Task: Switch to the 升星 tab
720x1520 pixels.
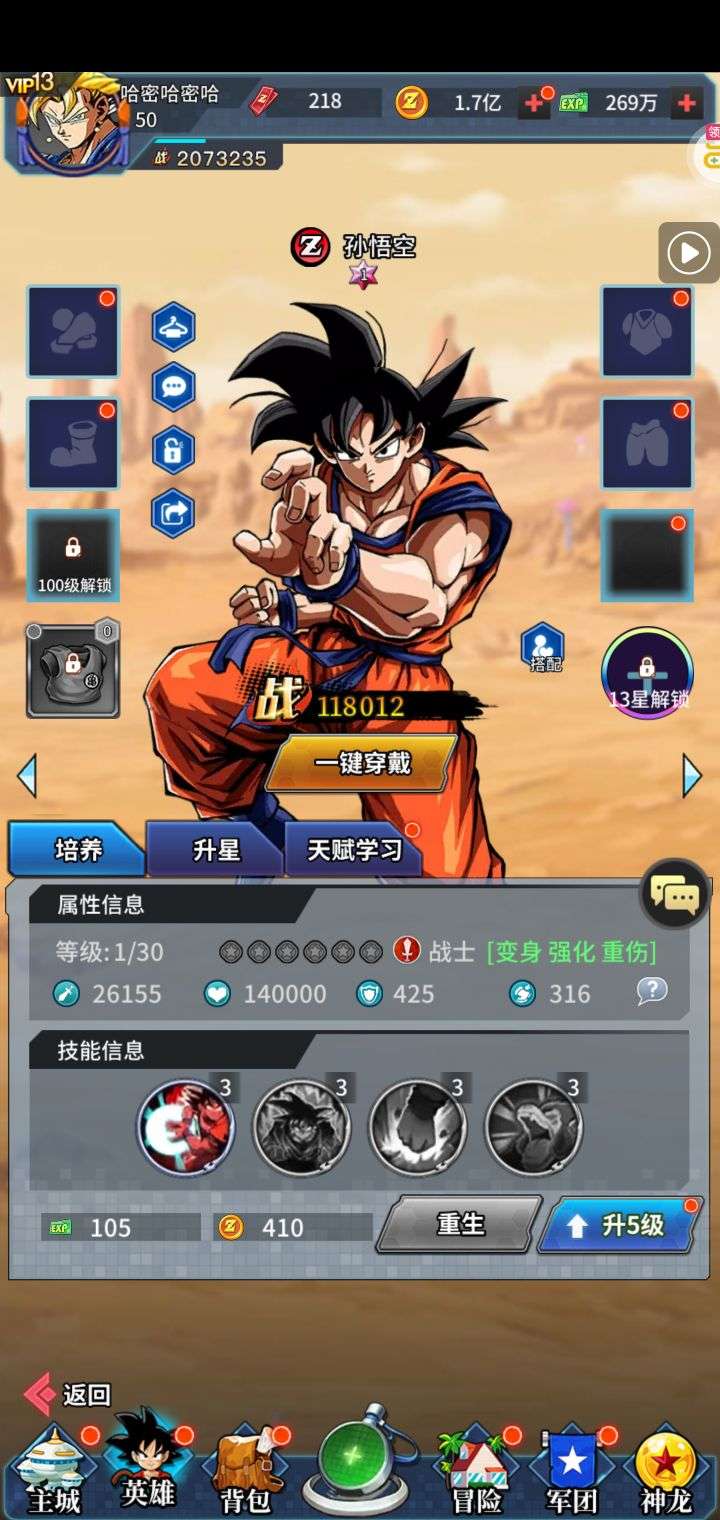Action: point(216,850)
